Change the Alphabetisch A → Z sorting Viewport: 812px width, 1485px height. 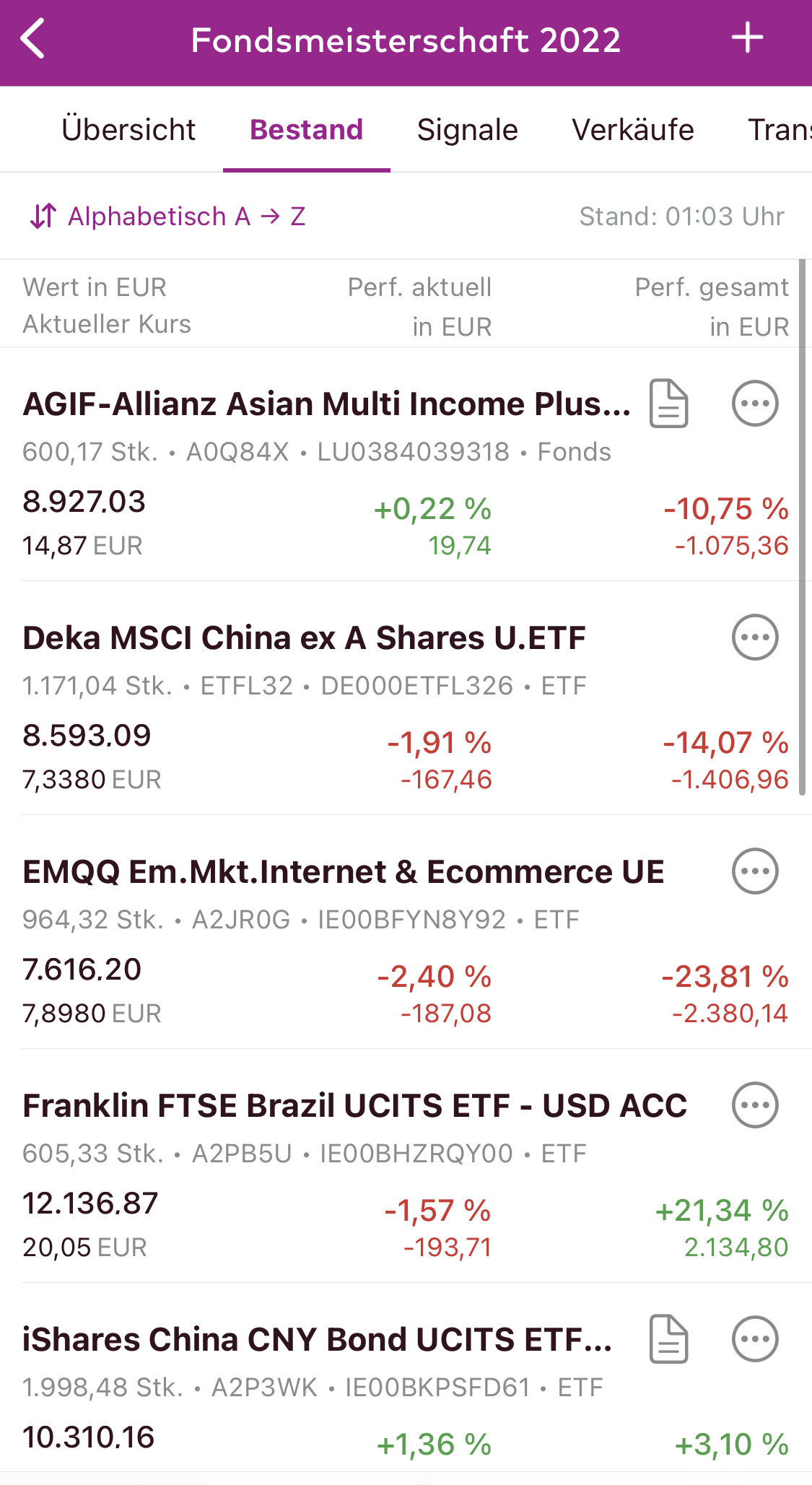168,217
